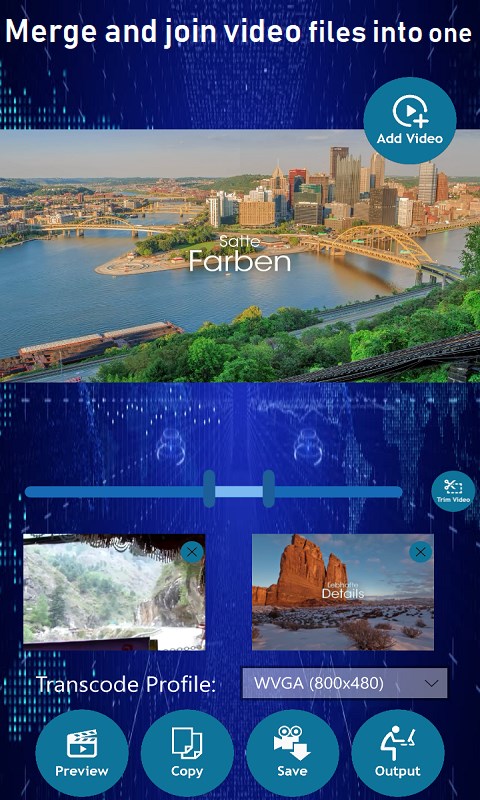Select the red rock desert video thumbnail

click(343, 592)
